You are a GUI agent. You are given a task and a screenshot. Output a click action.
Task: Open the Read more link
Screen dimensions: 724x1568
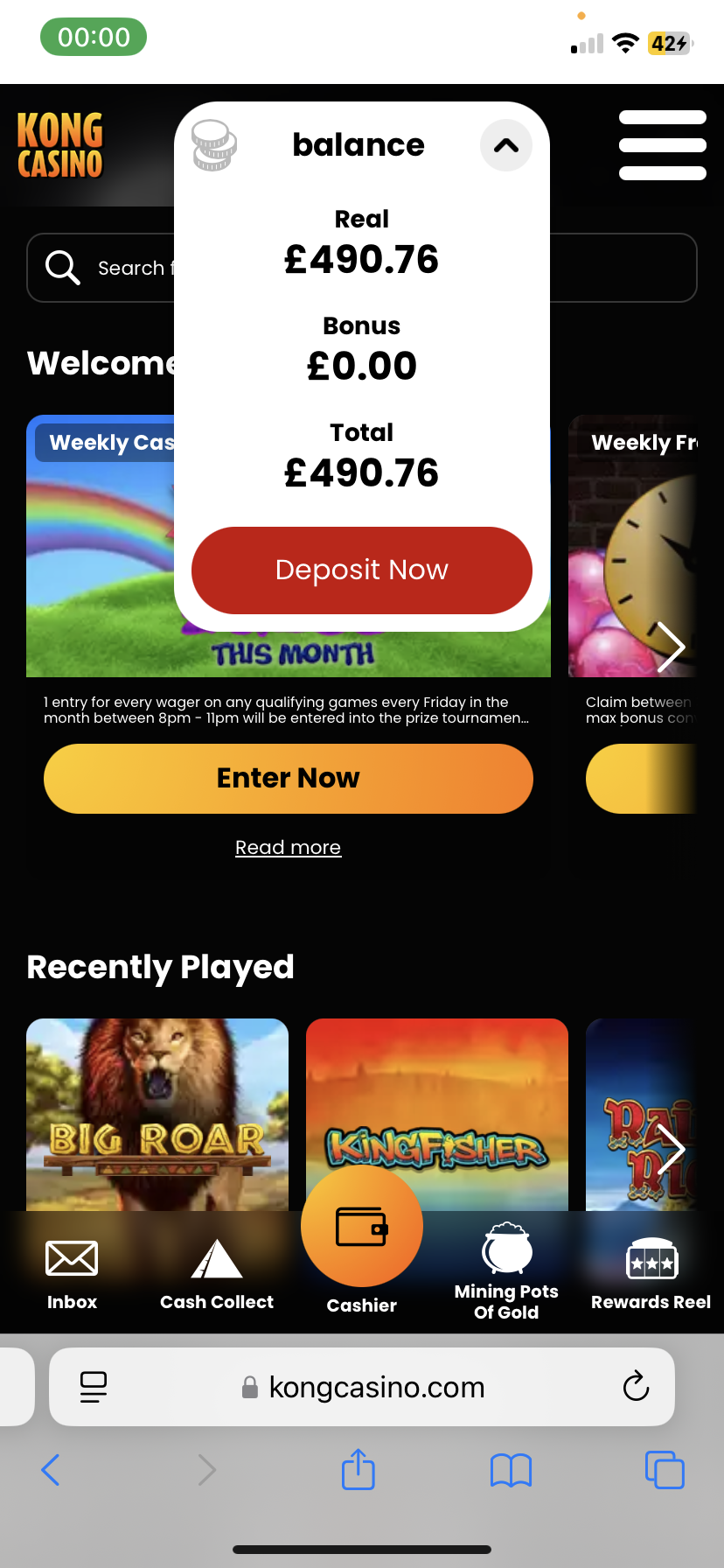(288, 847)
